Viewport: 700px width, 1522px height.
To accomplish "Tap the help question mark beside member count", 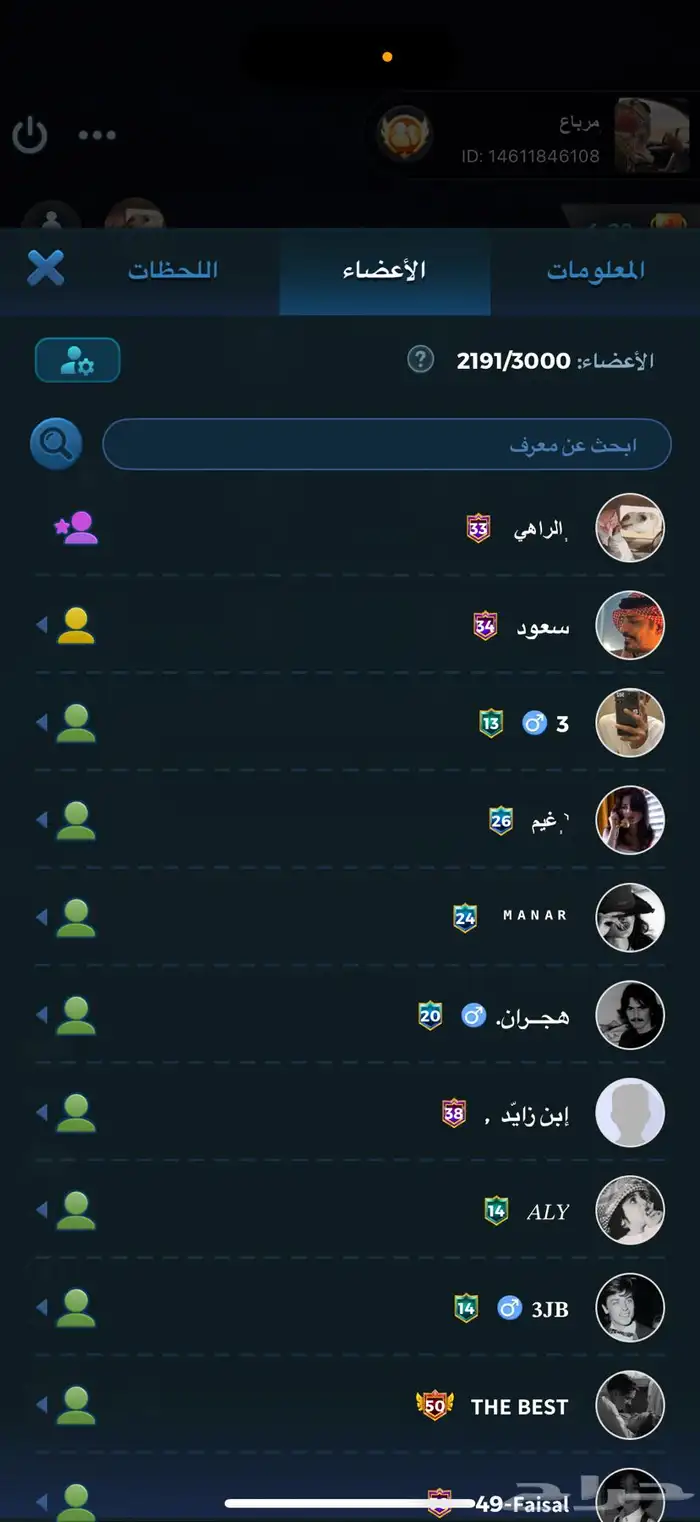I will click(x=421, y=360).
